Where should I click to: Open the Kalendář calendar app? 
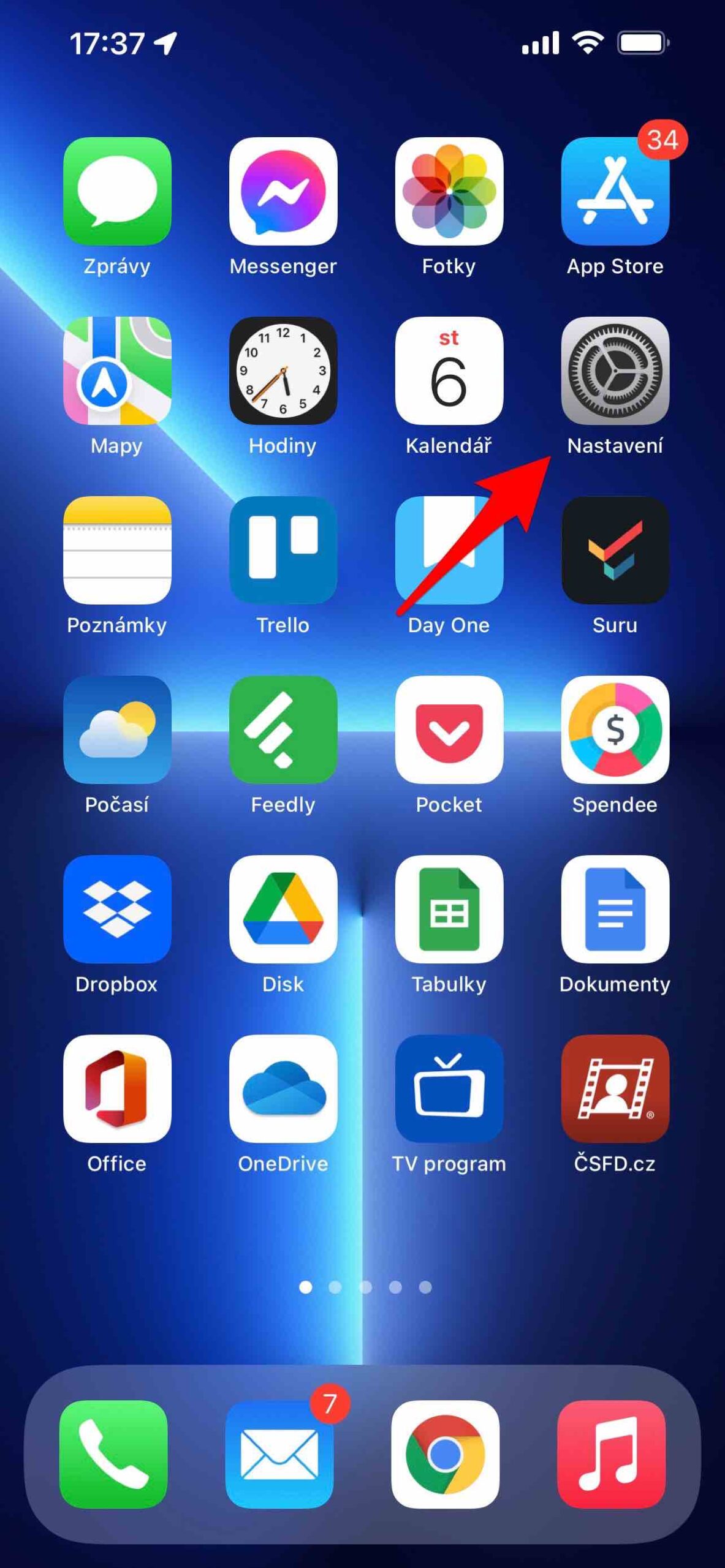(x=449, y=371)
